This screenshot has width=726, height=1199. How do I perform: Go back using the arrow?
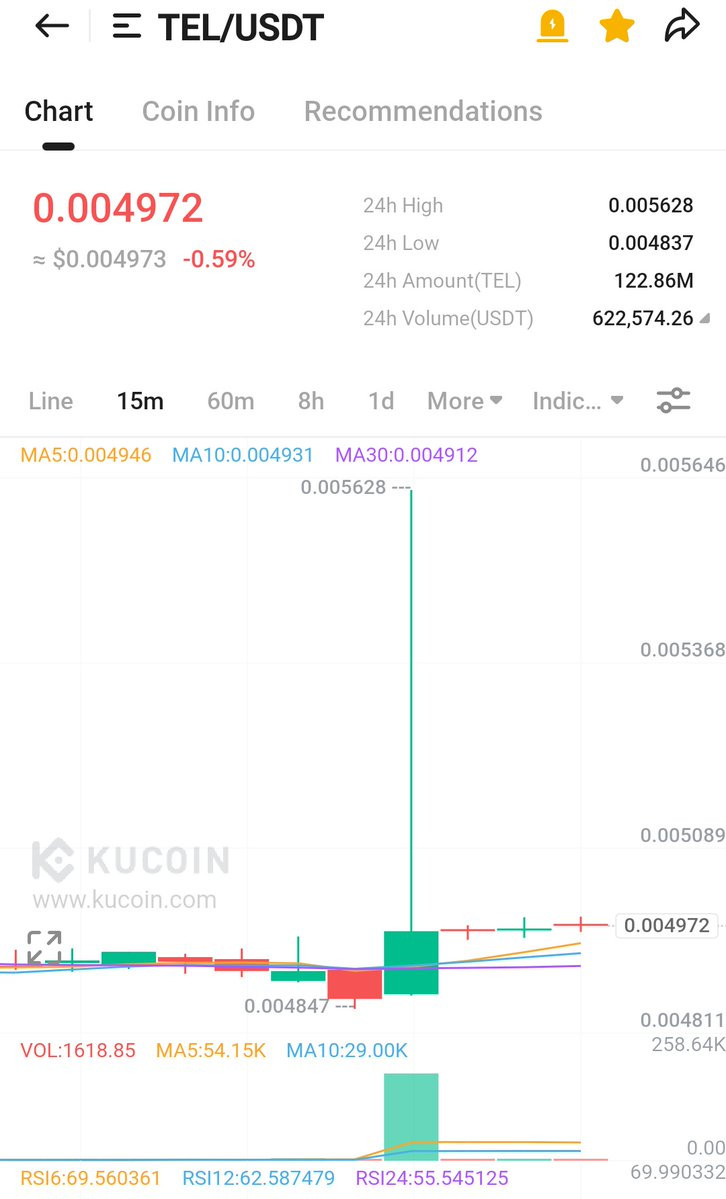point(52,27)
